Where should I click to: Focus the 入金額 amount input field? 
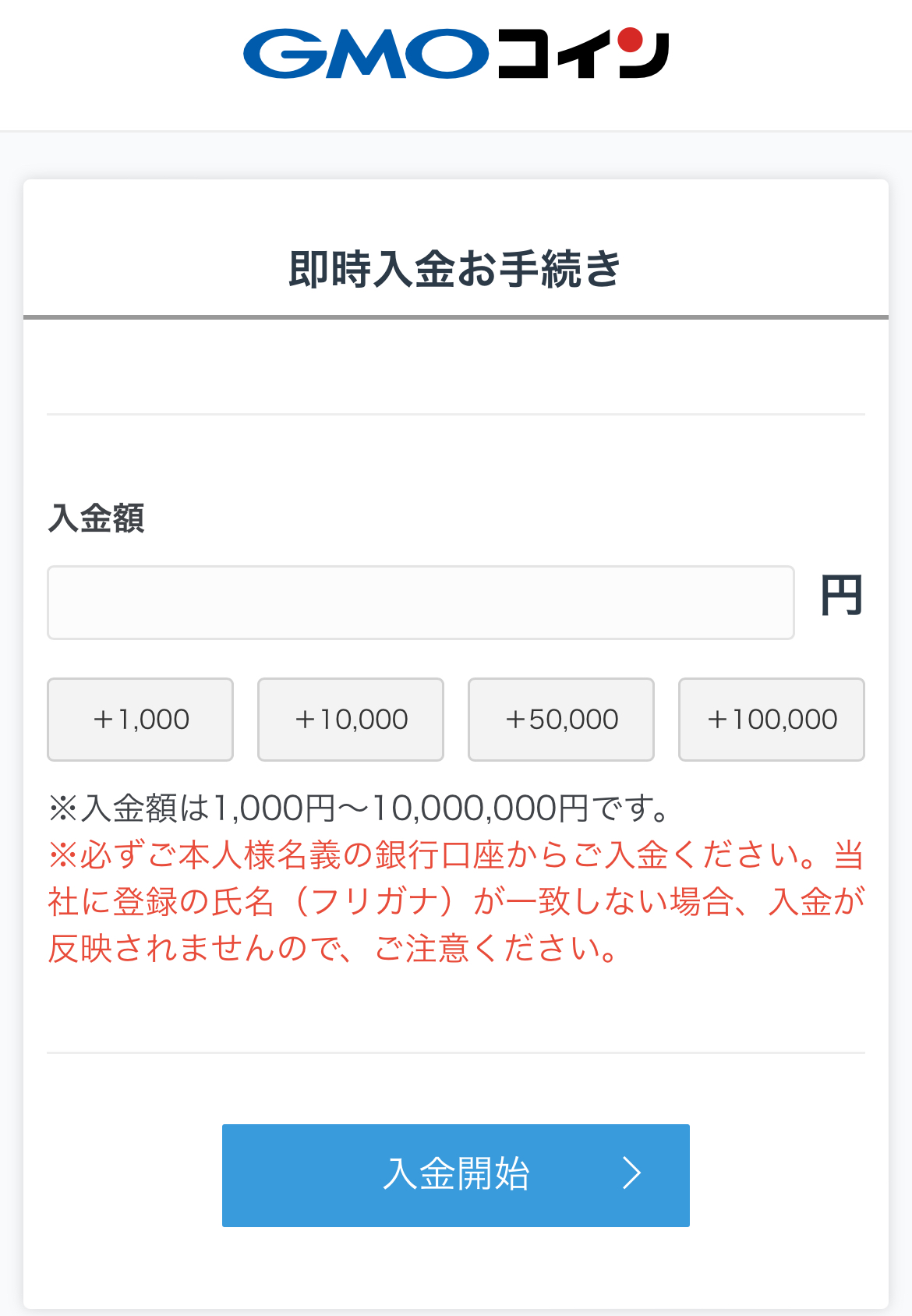(420, 603)
